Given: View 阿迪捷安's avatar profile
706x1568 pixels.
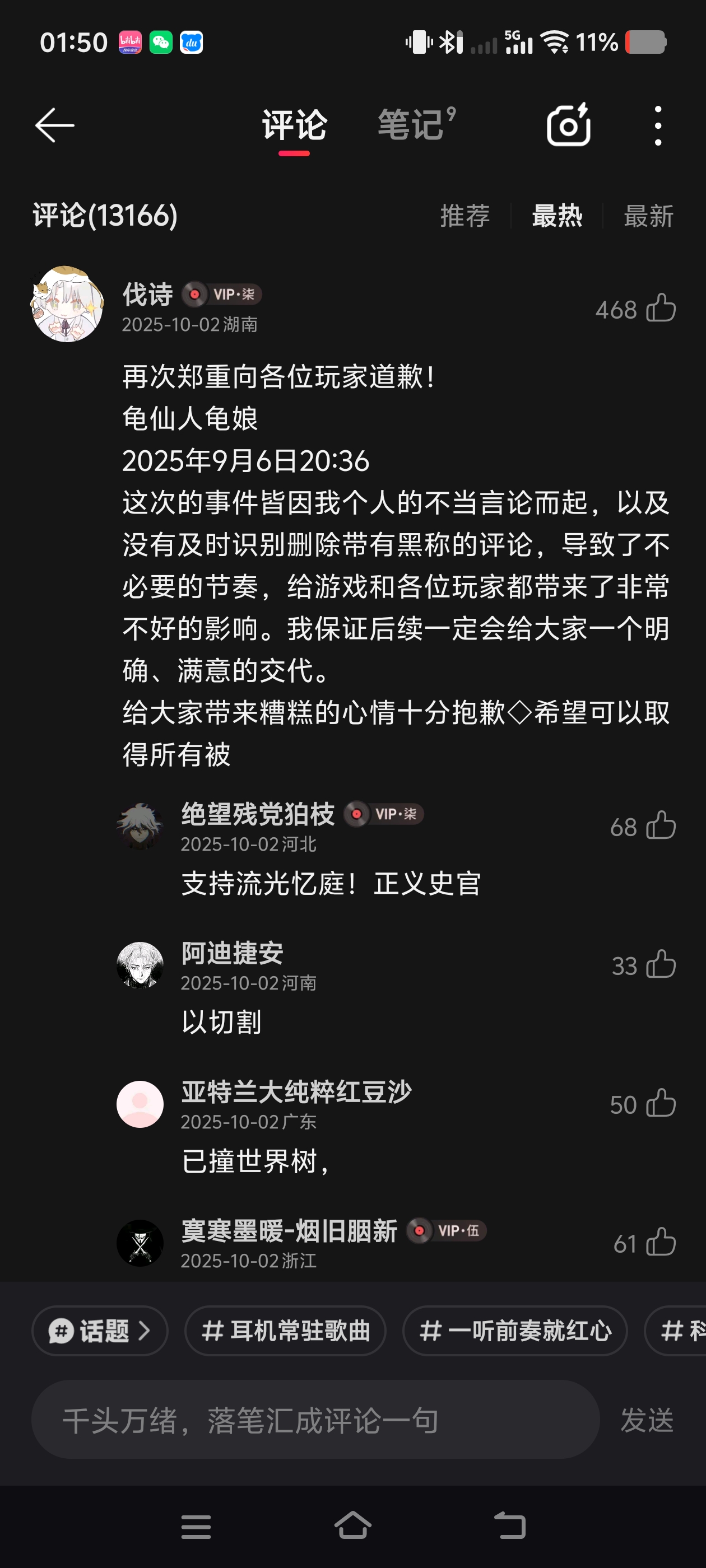Looking at the screenshot, I should pos(140,965).
